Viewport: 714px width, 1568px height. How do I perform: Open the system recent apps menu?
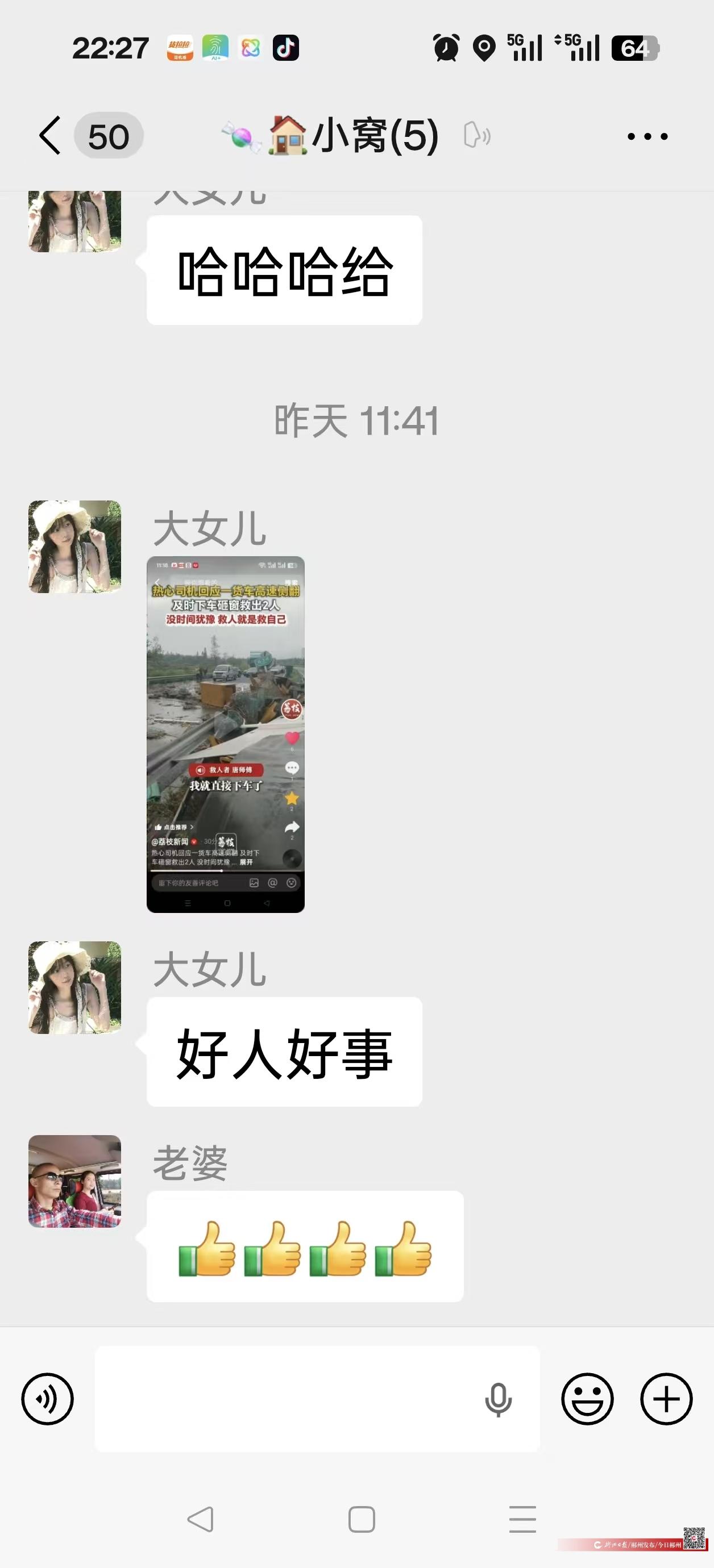tap(522, 1519)
